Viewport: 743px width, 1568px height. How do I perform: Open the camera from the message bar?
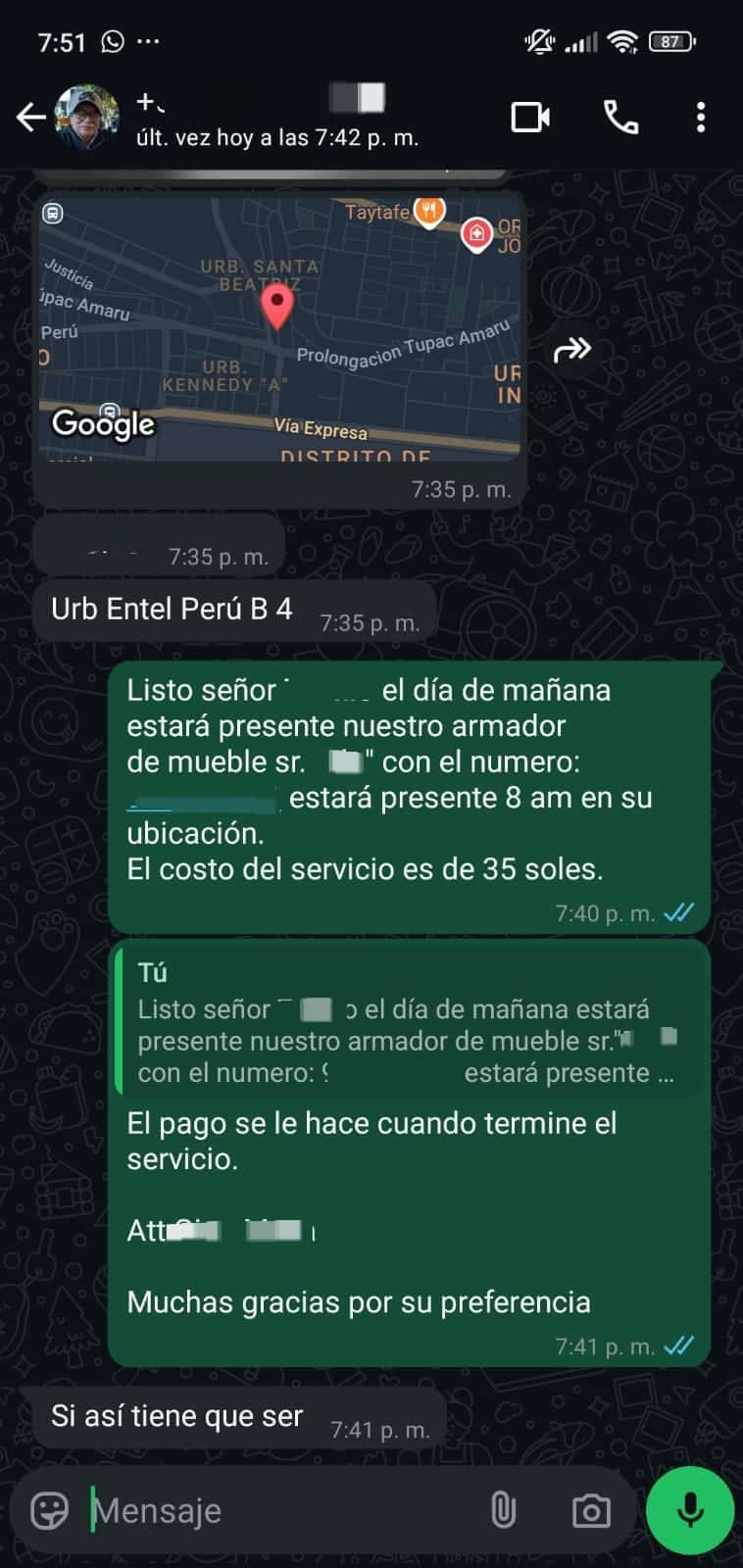591,1510
